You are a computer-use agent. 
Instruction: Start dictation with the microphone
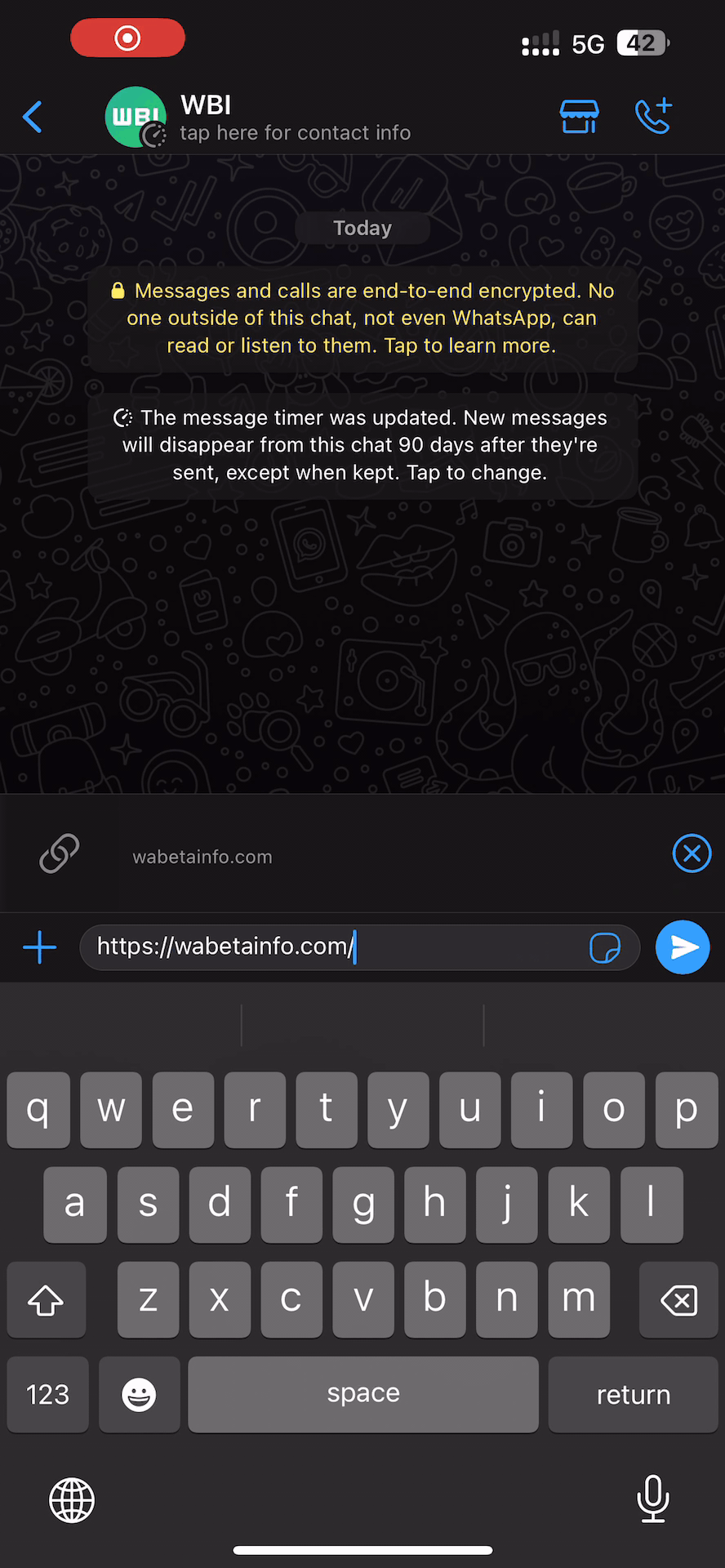(652, 1499)
